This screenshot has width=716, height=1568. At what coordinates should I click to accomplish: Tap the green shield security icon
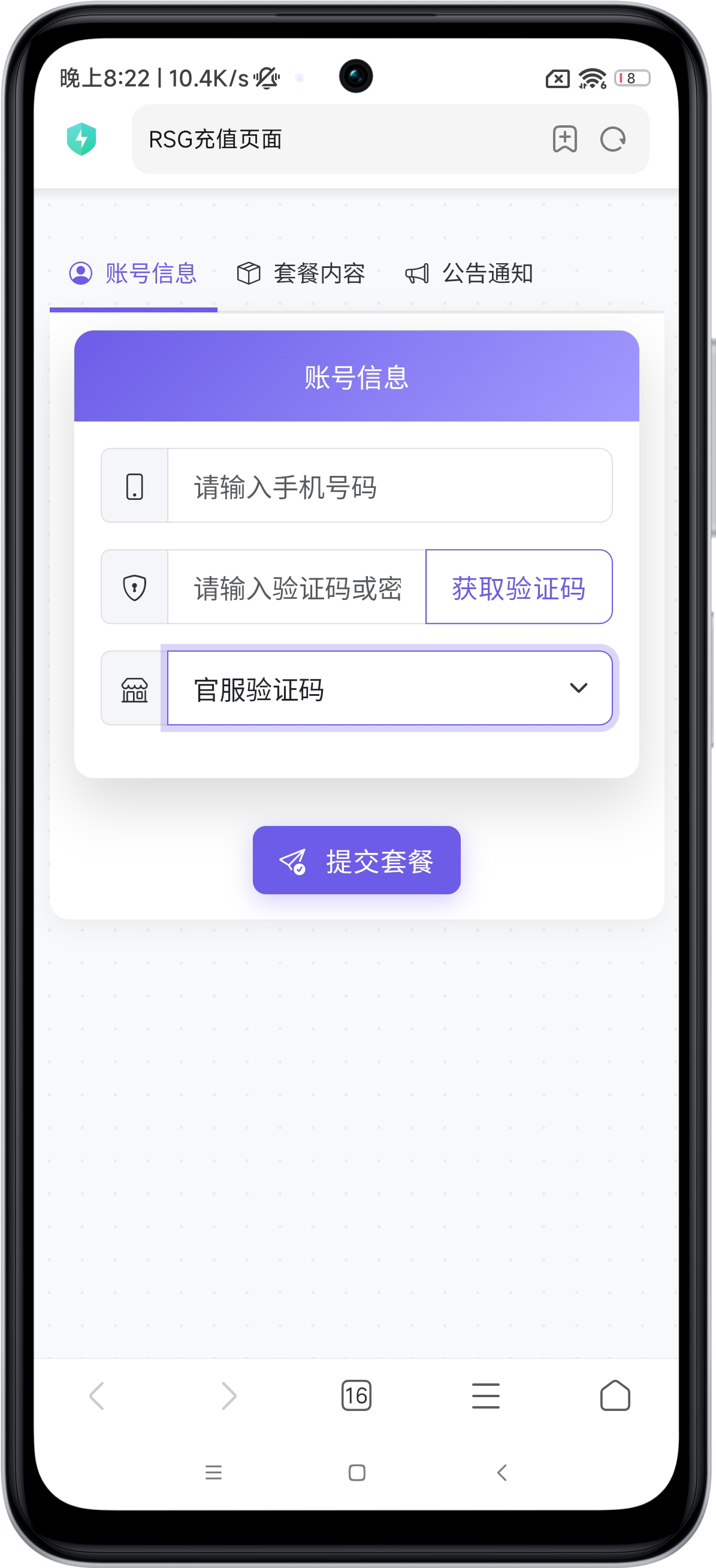point(81,139)
